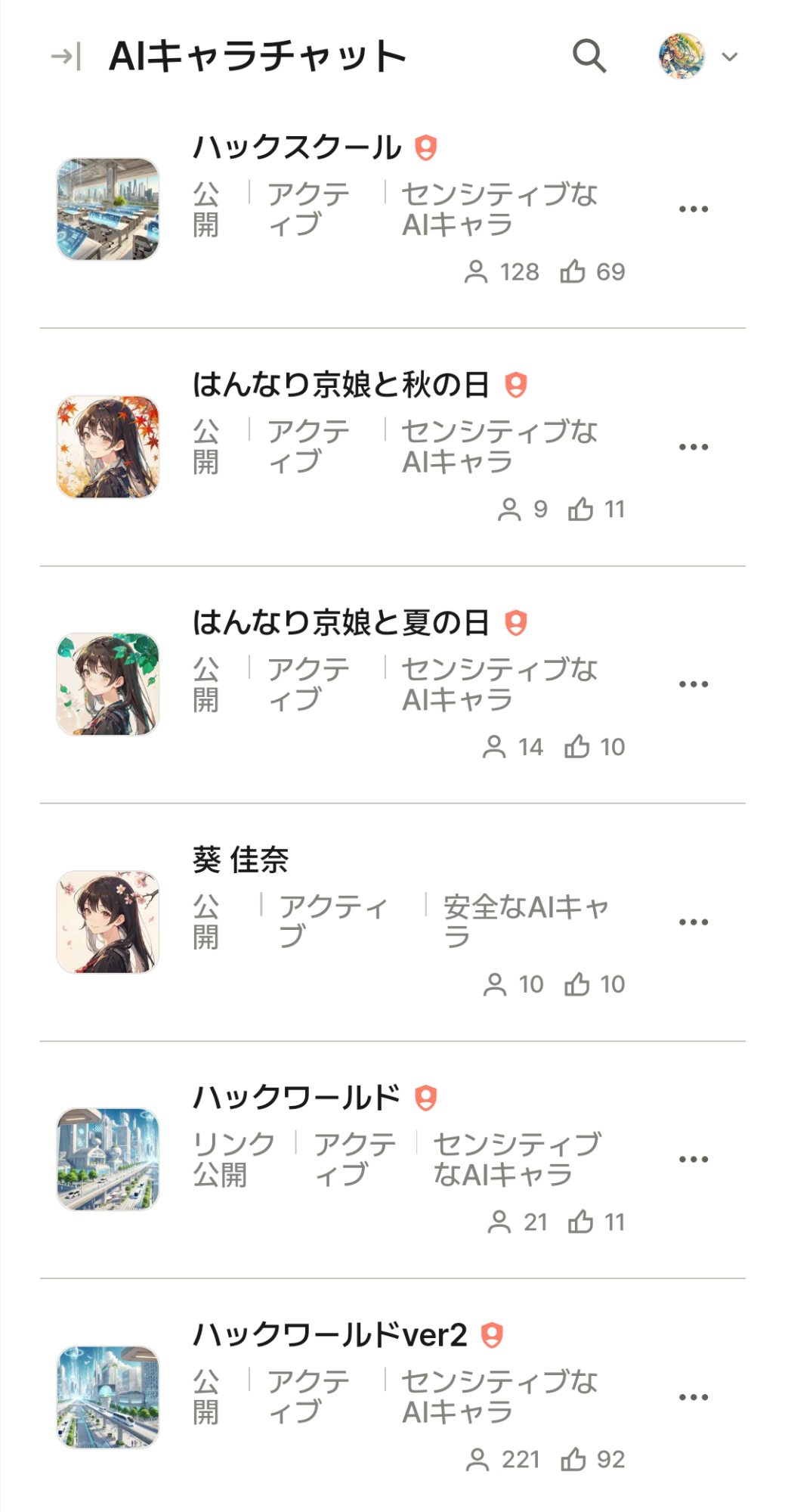Viewport: 785px width, 1512px height.
Task: Open the profile avatar dropdown
Action: pos(697,56)
